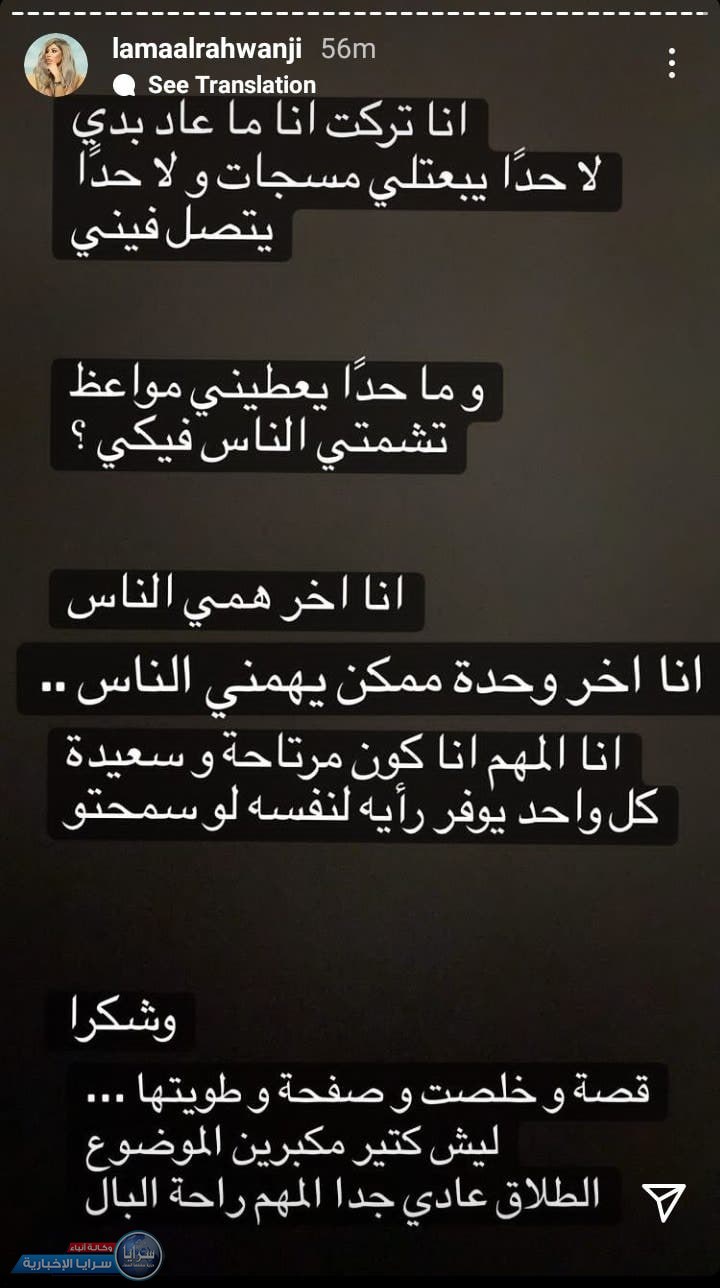Viewport: 720px width, 1288px height.
Task: Tap See Translation for the story
Action: point(231,85)
